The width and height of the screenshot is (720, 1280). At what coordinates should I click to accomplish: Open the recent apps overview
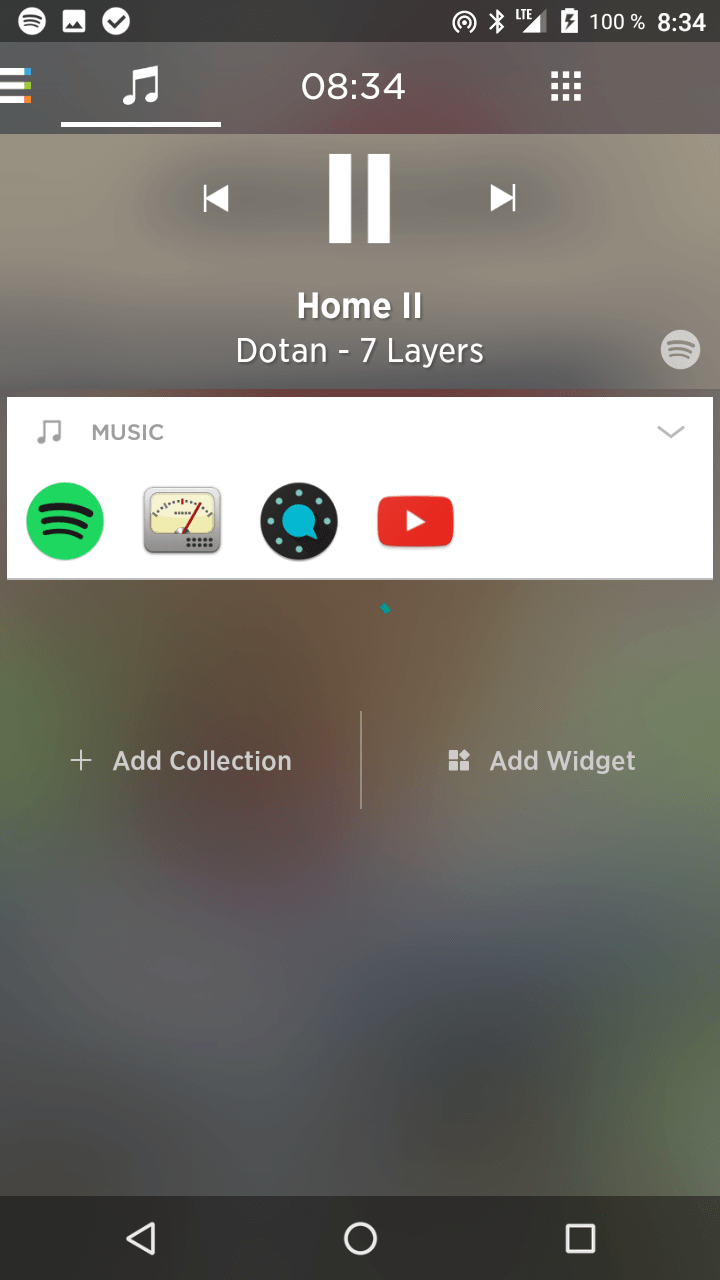[x=580, y=1238]
